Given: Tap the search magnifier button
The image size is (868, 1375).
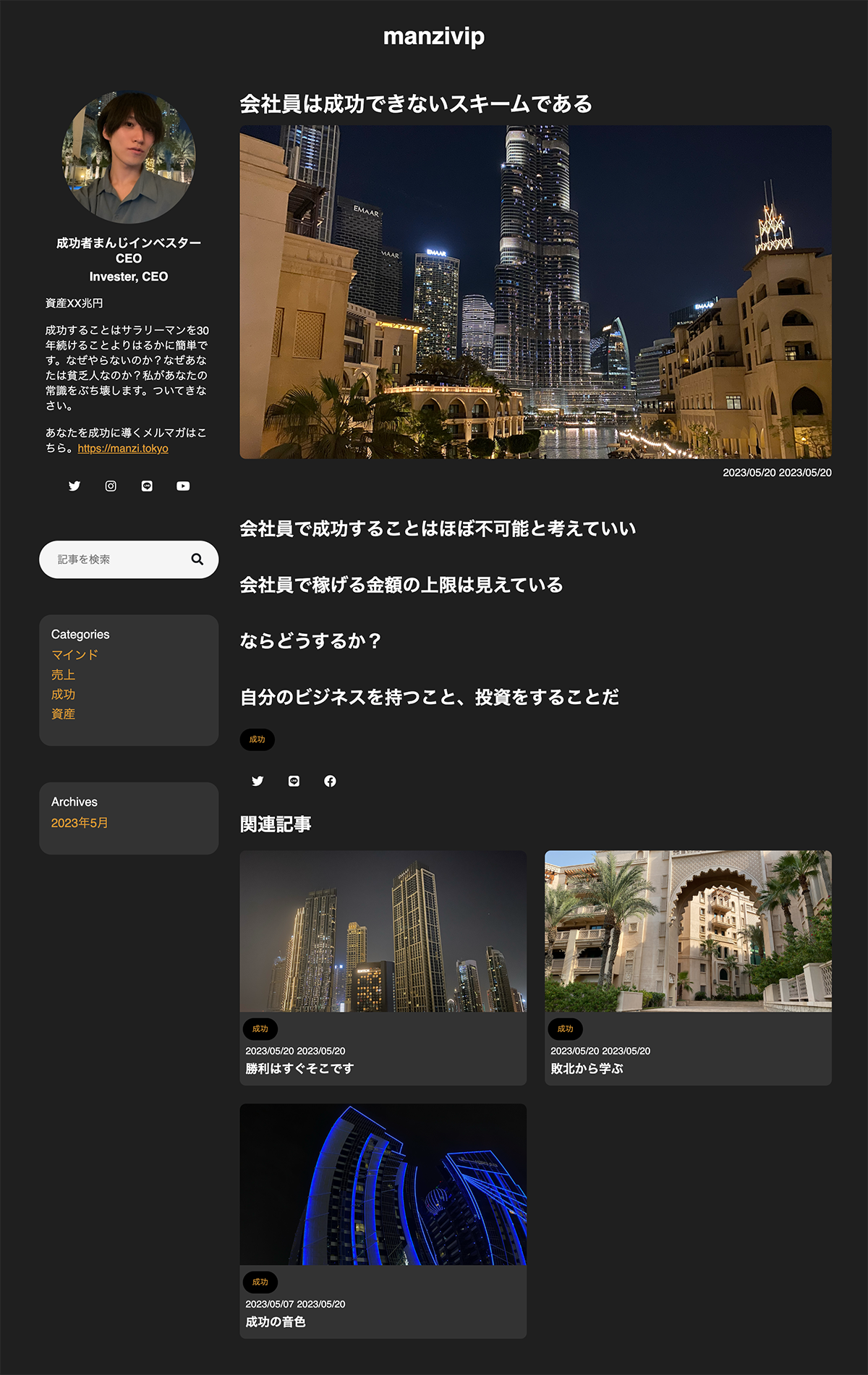Looking at the screenshot, I should tap(197, 559).
